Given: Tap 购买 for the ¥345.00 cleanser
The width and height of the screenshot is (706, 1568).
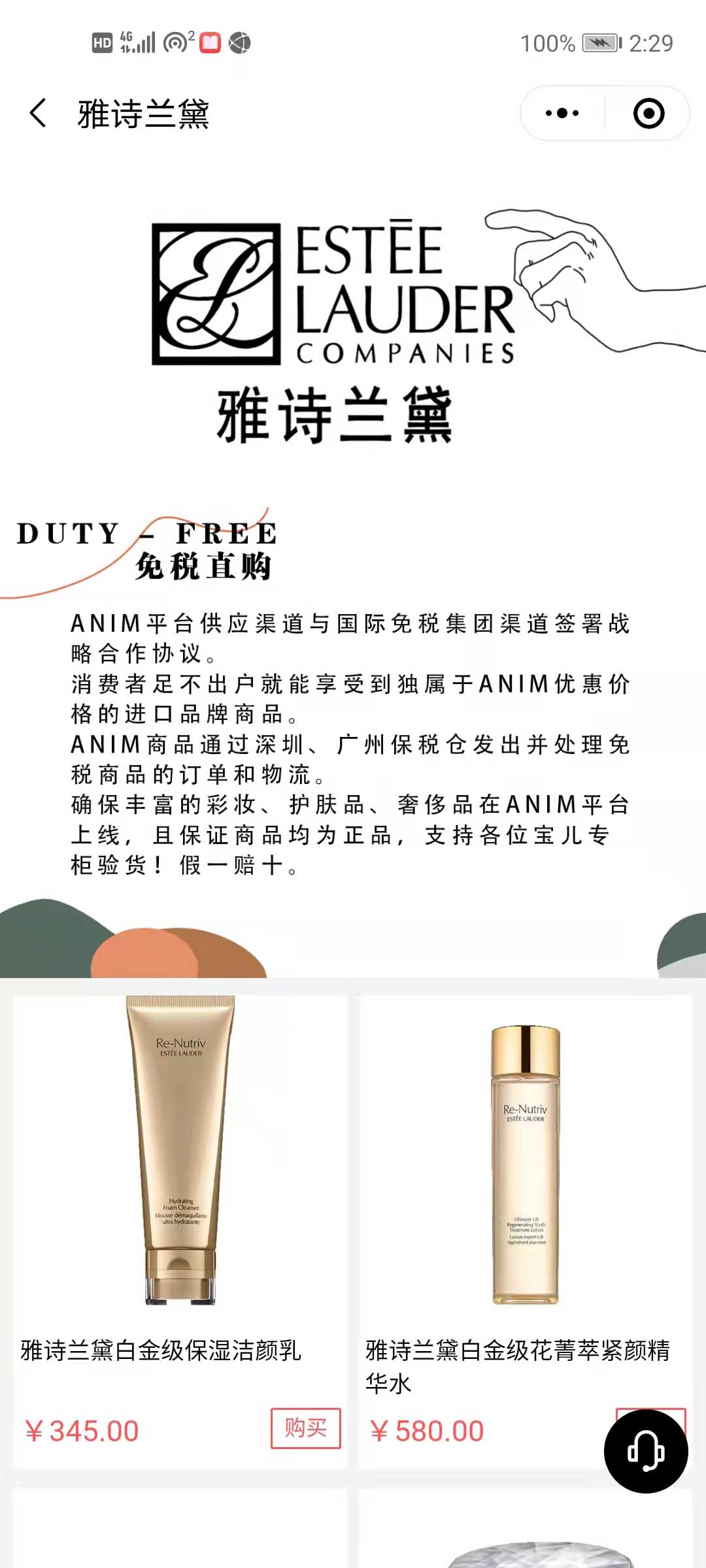Looking at the screenshot, I should [305, 1428].
